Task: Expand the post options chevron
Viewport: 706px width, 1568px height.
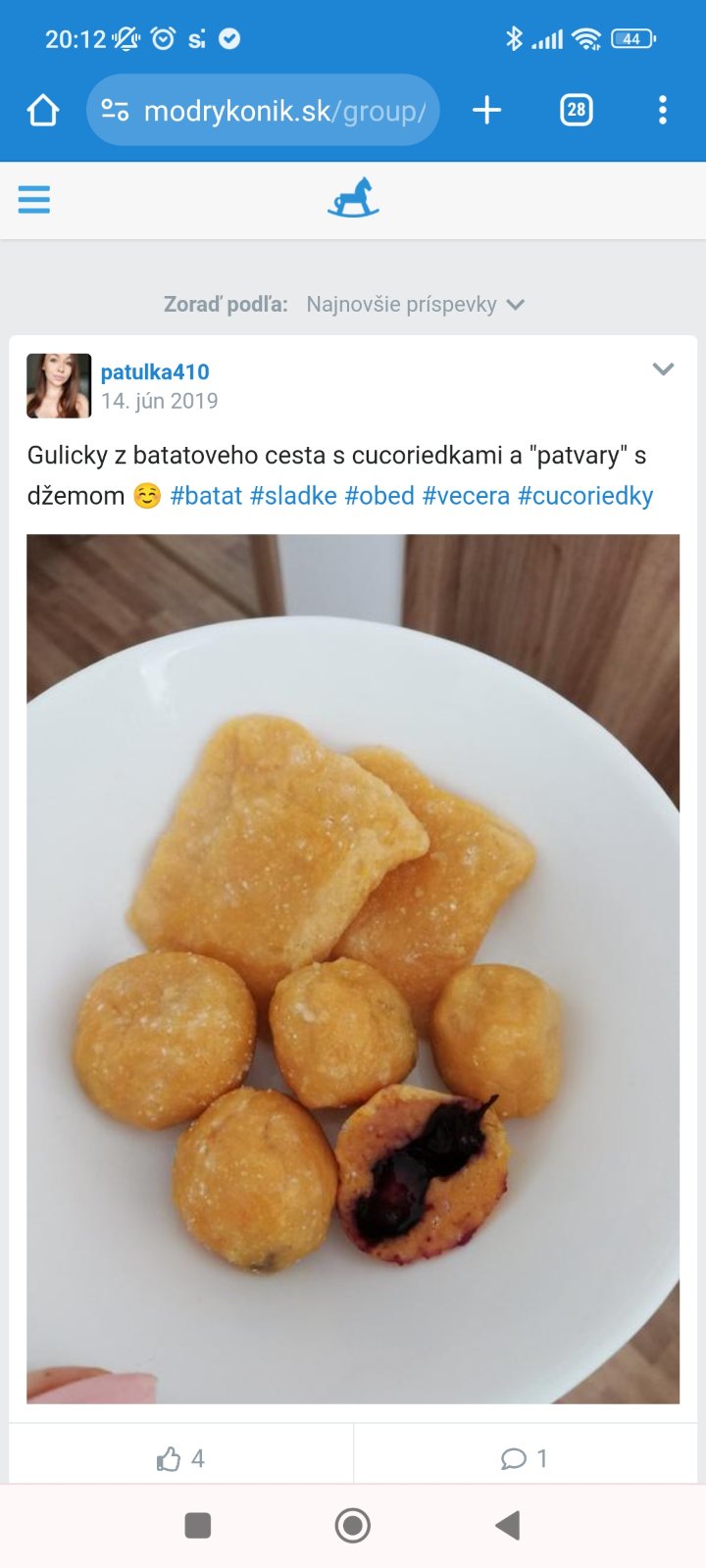Action: pyautogui.click(x=663, y=369)
